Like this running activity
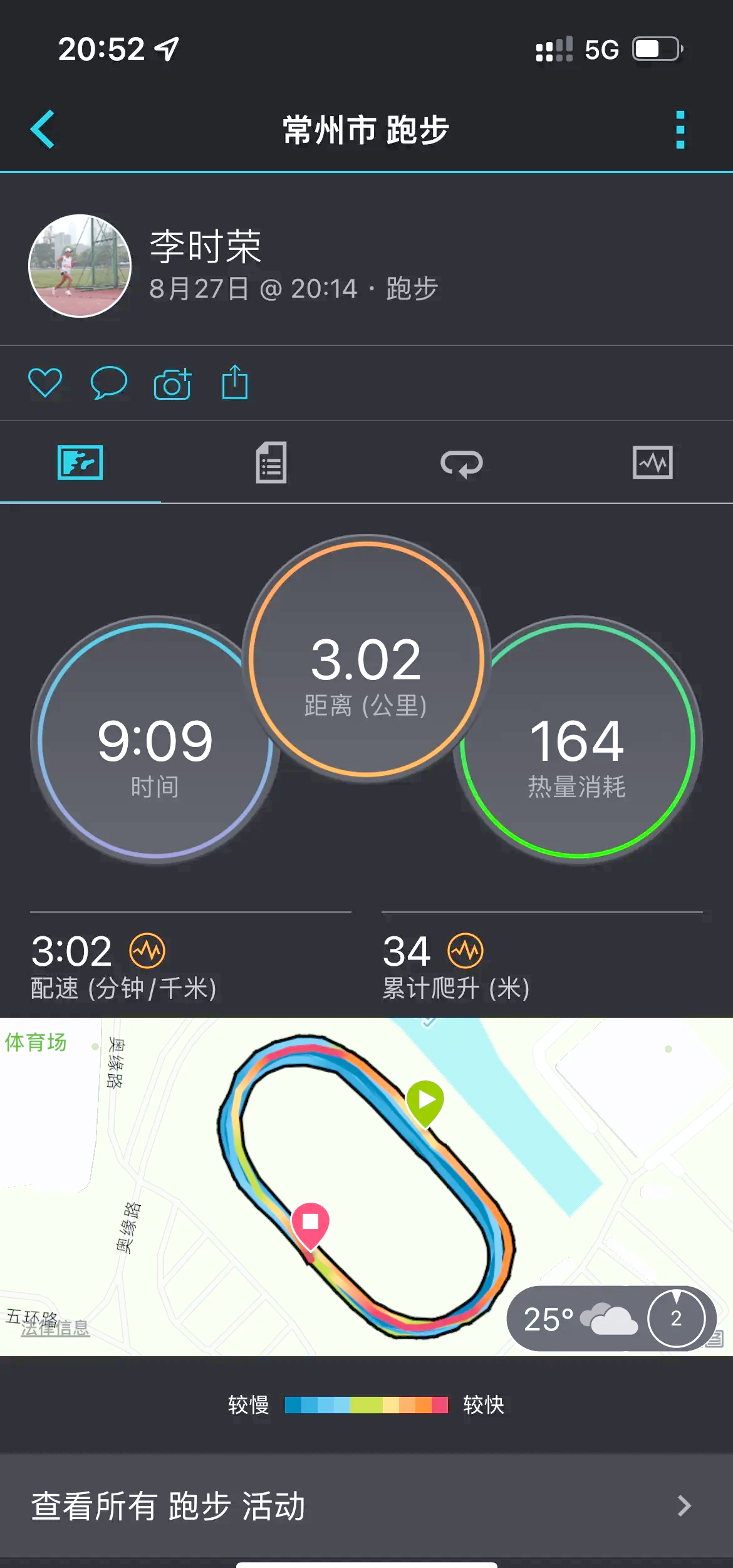 [45, 383]
